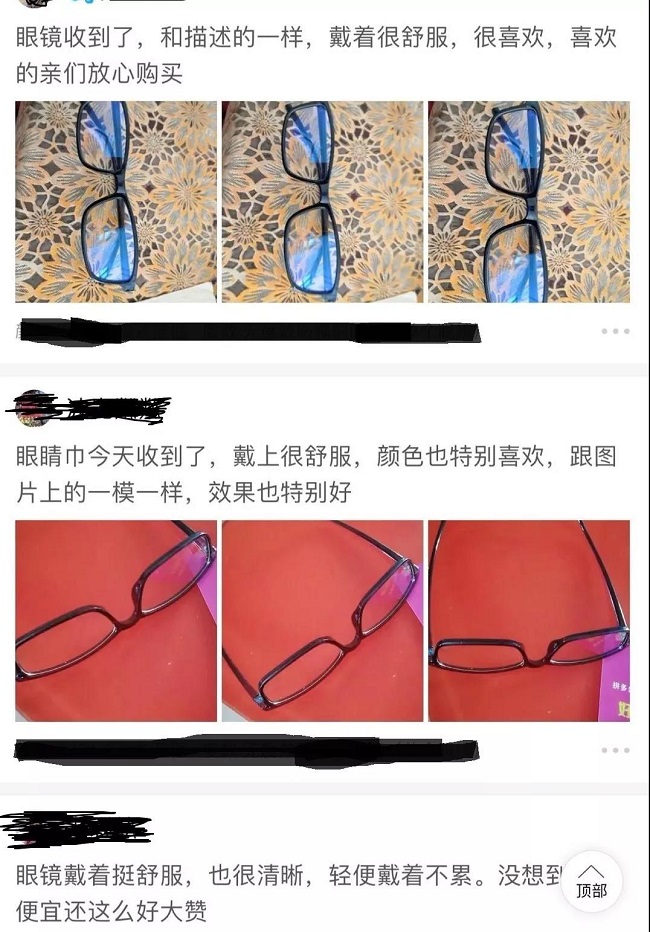This screenshot has height=932, width=650.
Task: Open more options under the 眼镜收到了 review
Action: pos(615,331)
